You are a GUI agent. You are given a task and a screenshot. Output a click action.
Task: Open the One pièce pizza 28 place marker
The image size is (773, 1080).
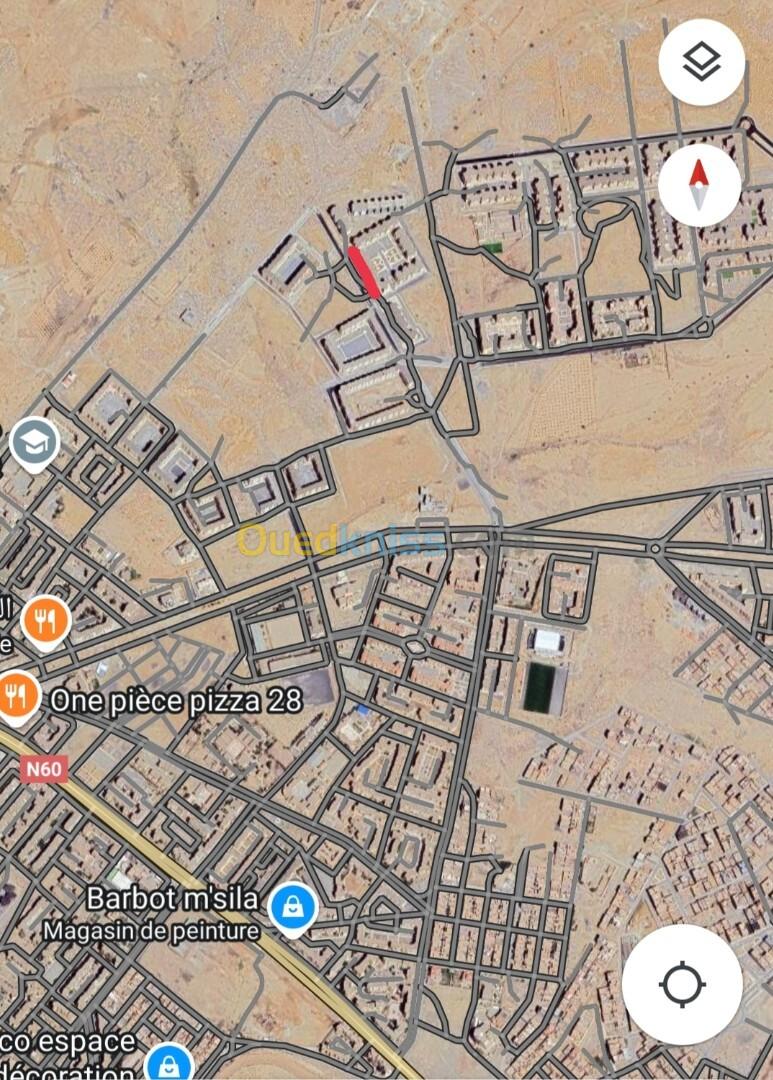[17, 697]
